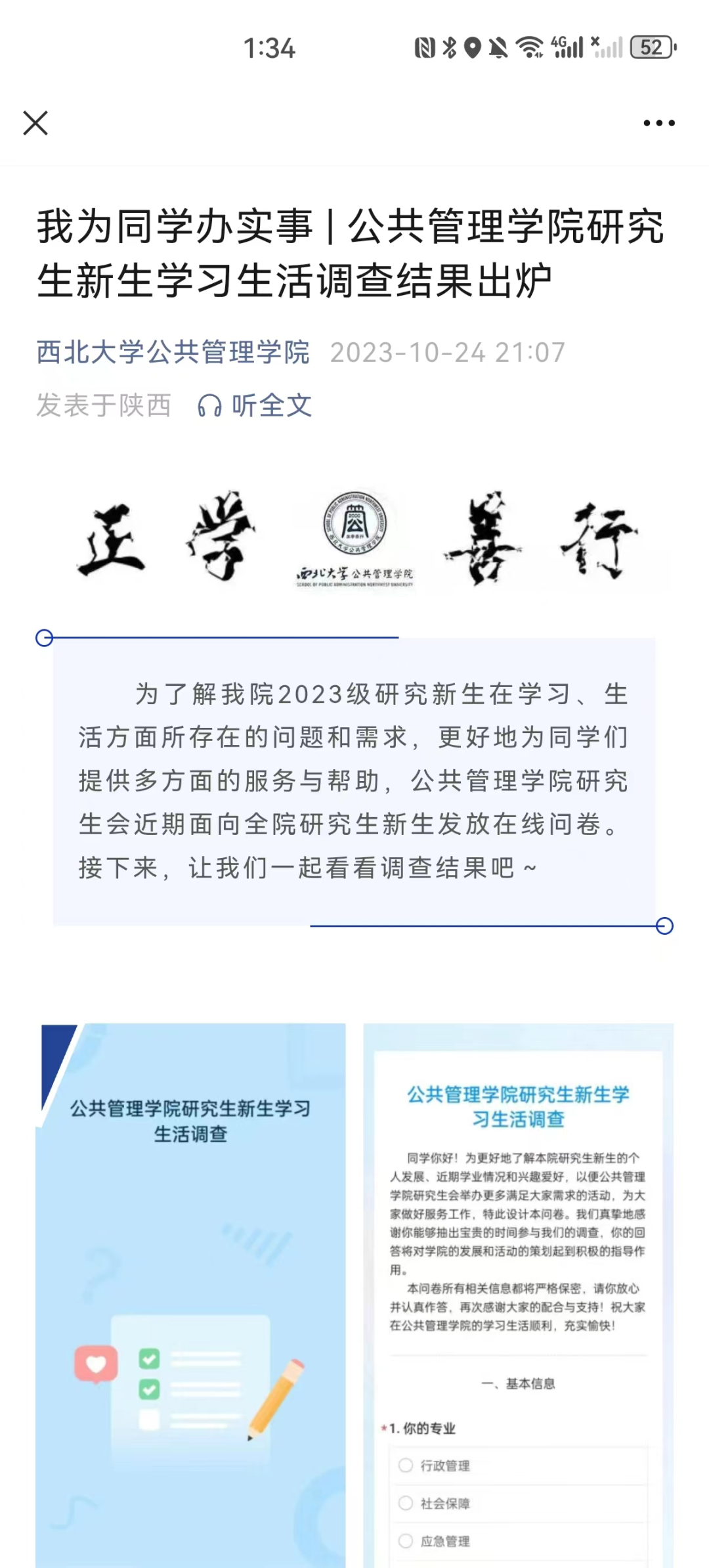Screen dimensions: 709x1568
Task: Tap 听全文 to listen to article
Action: click(255, 405)
